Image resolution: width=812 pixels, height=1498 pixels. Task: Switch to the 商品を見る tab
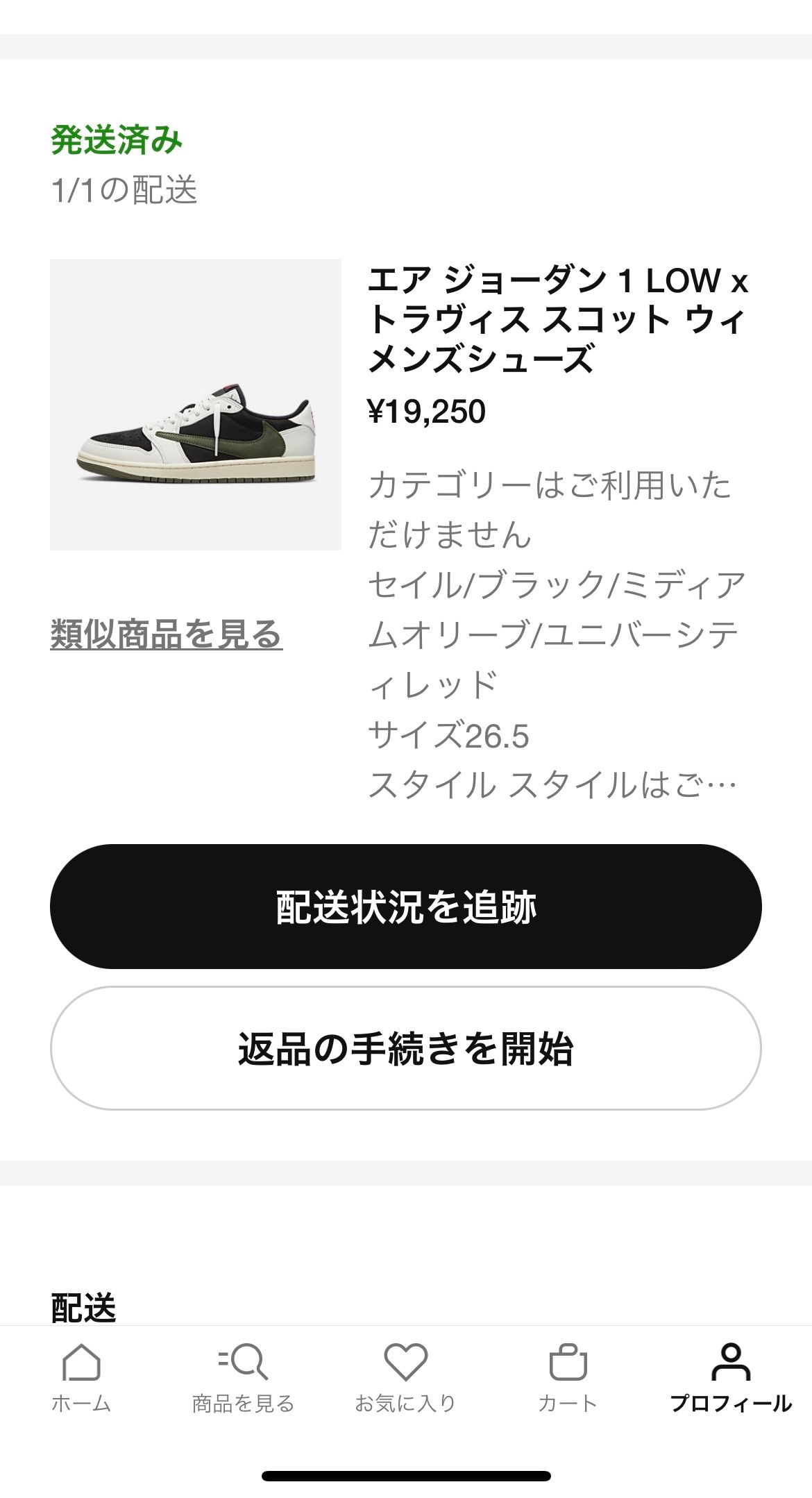[244, 1379]
